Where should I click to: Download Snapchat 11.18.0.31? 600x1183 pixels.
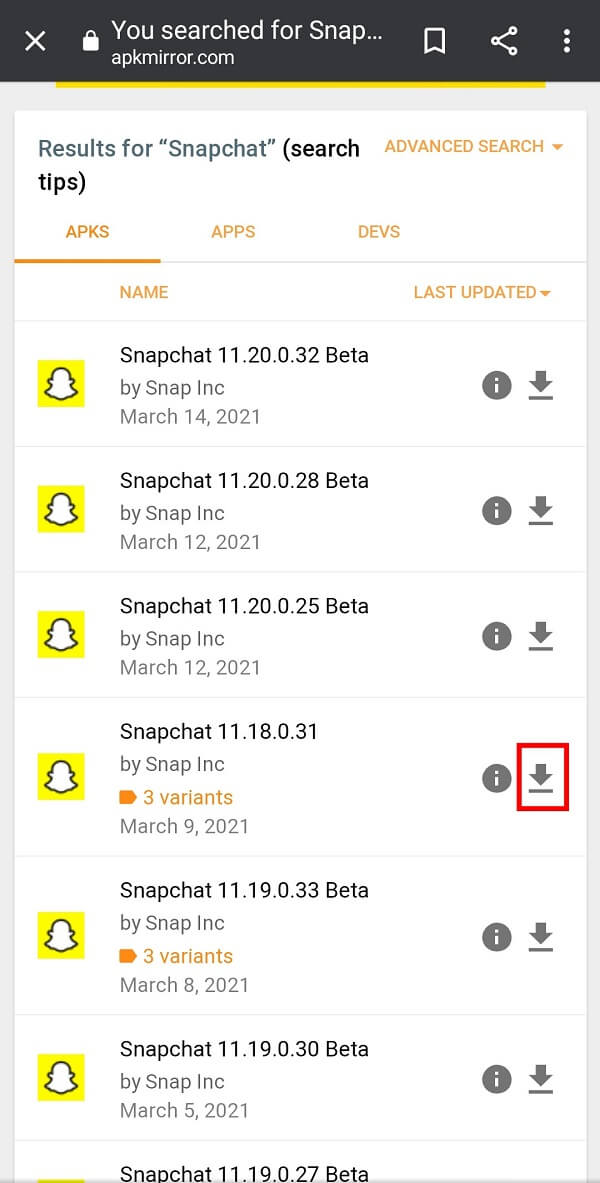(541, 777)
